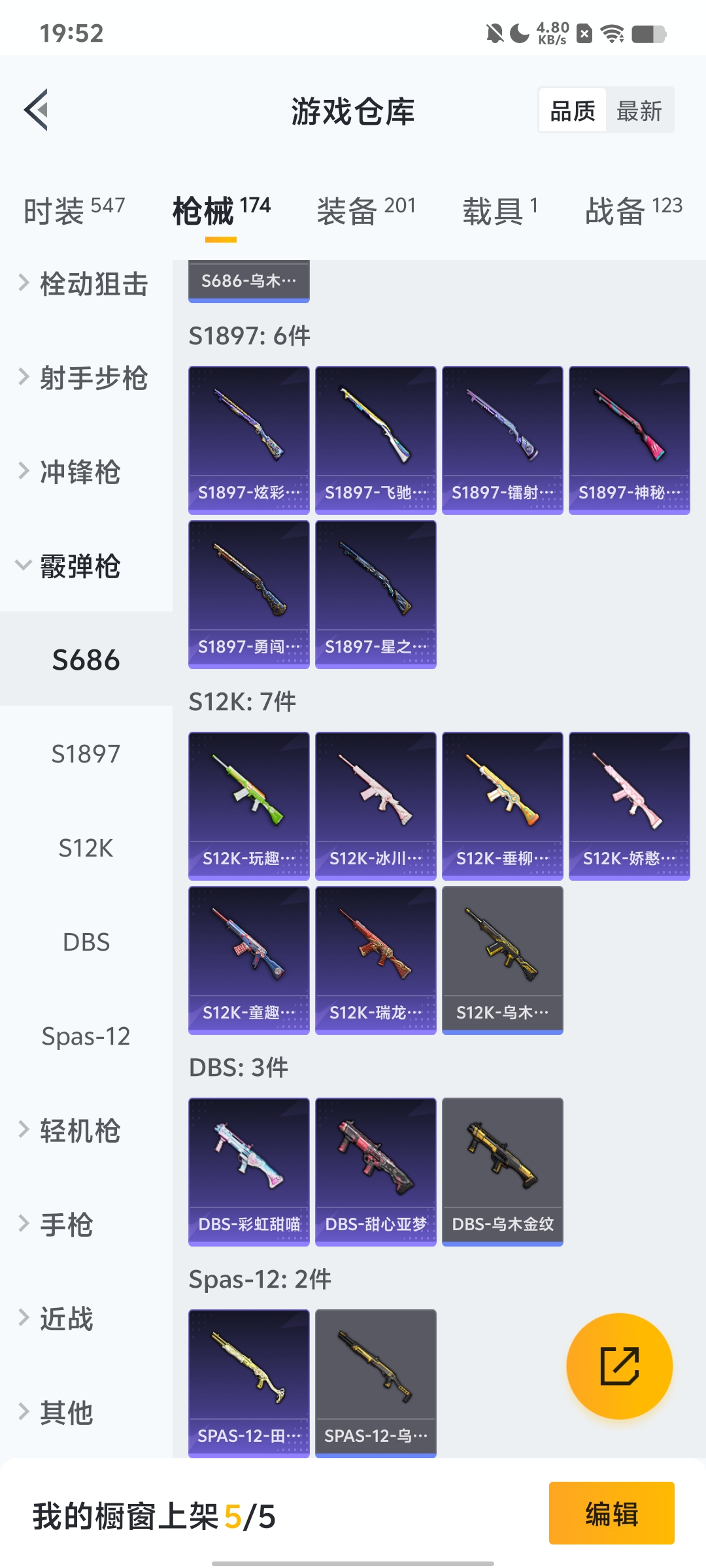Open the 载具 tab
706x1568 pixels.
pos(500,210)
